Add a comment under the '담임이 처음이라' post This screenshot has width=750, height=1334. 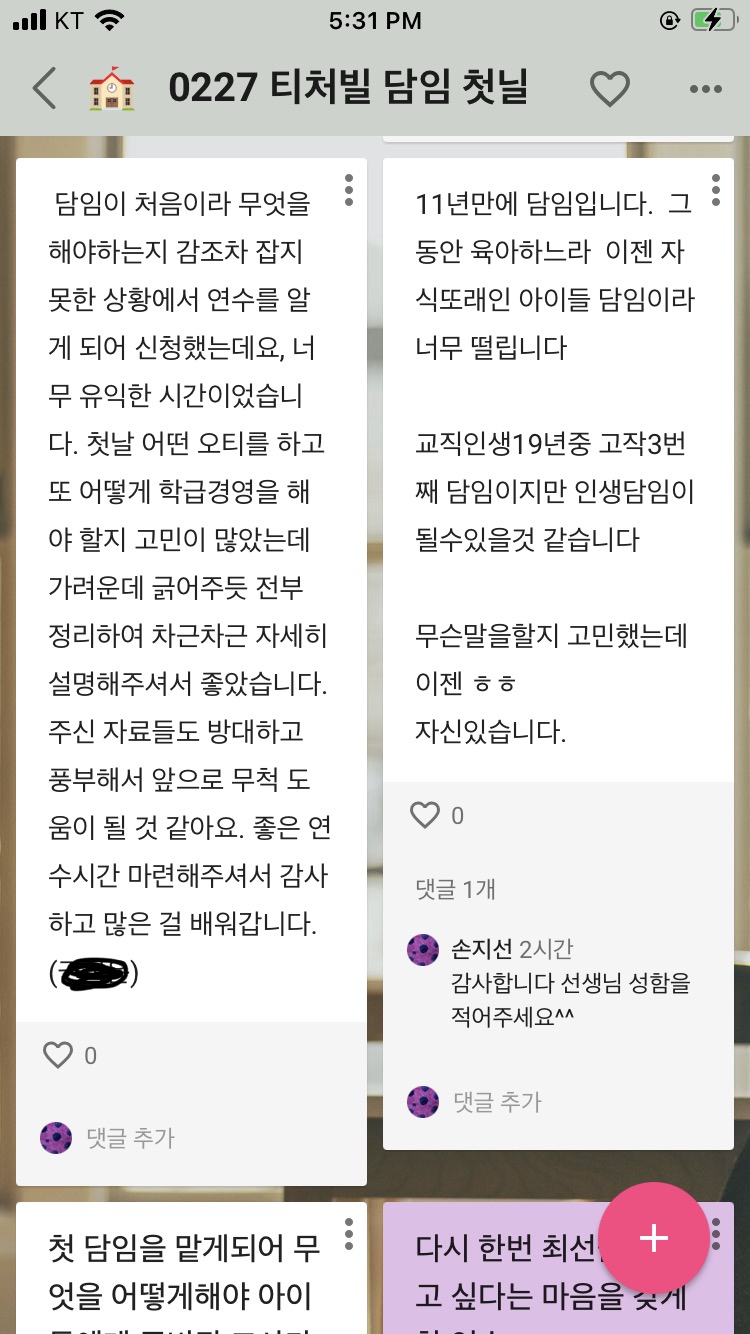coord(130,1138)
